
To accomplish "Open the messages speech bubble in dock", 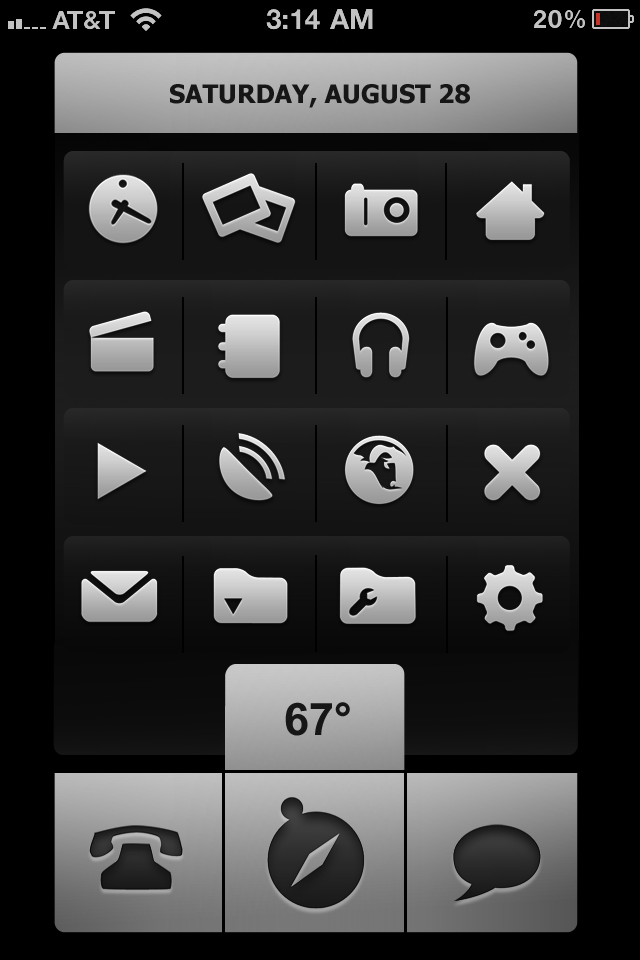I will 495,858.
